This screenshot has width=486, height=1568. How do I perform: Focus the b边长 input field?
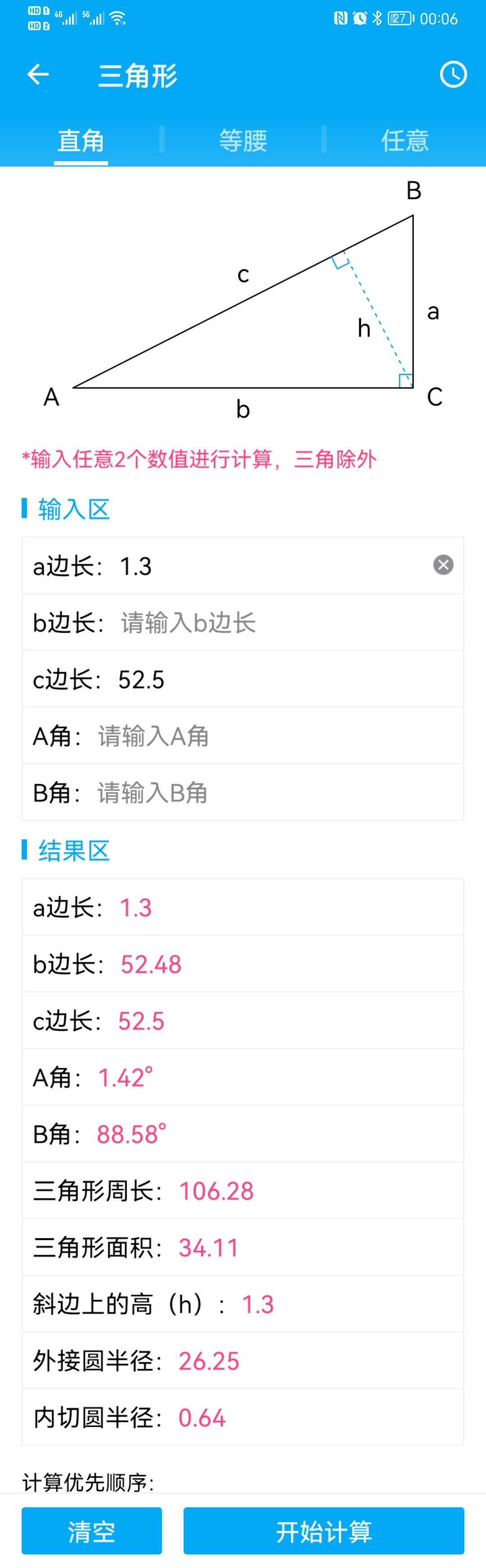274,623
